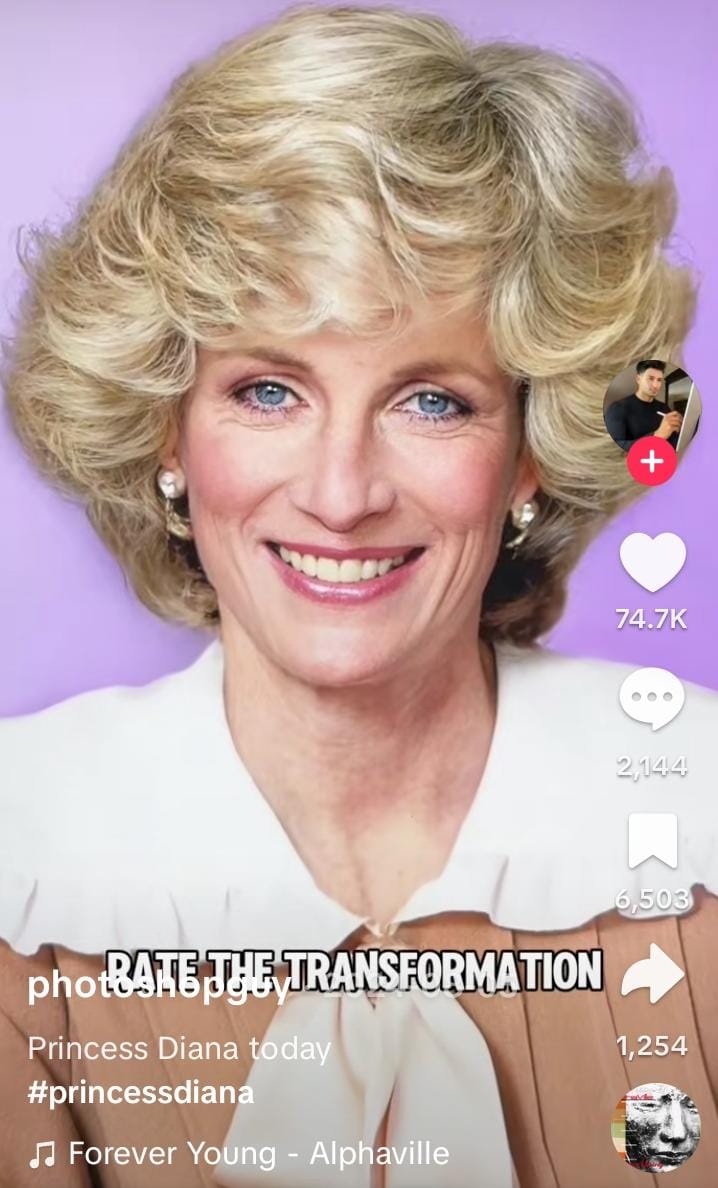Bookmark this video to favorites

(652, 840)
